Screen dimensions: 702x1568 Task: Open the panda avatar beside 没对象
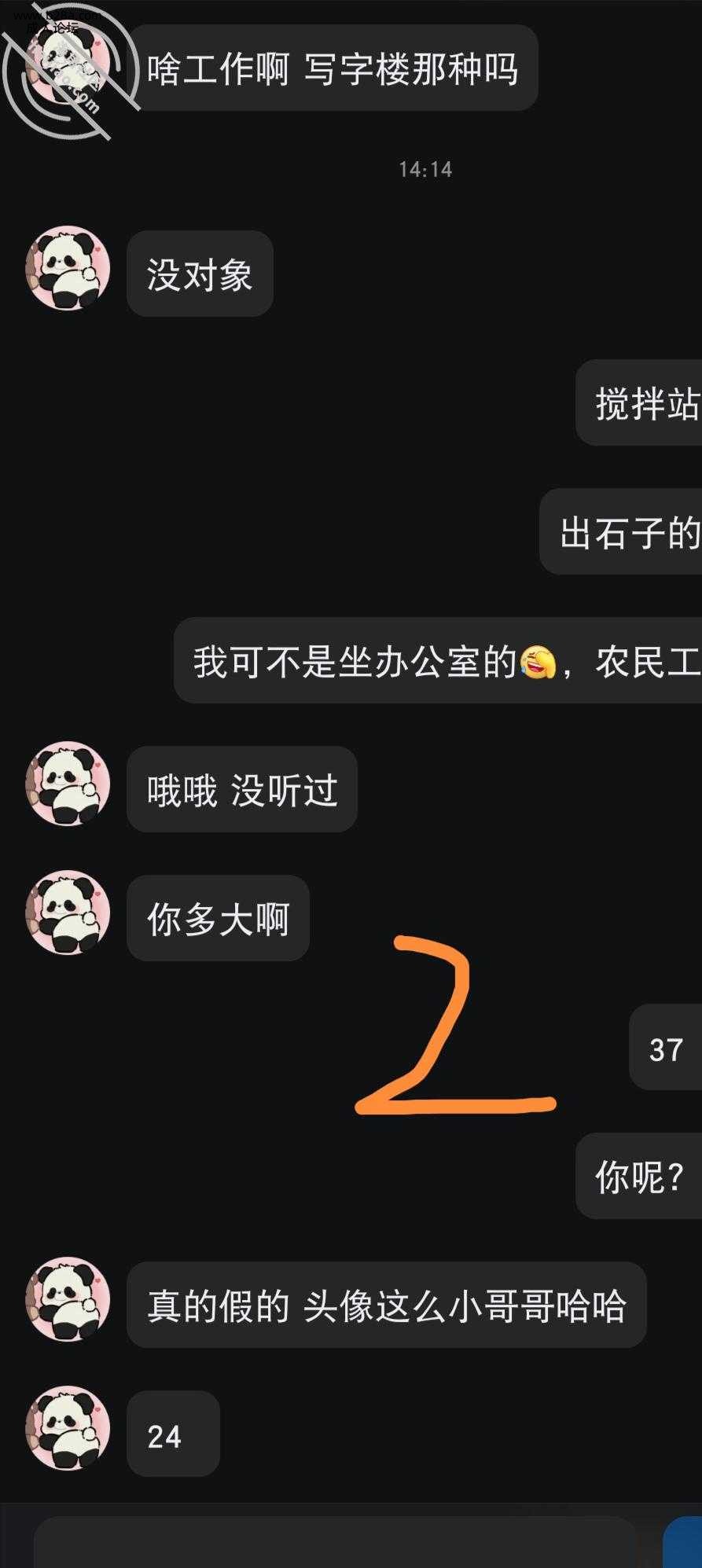[68, 268]
